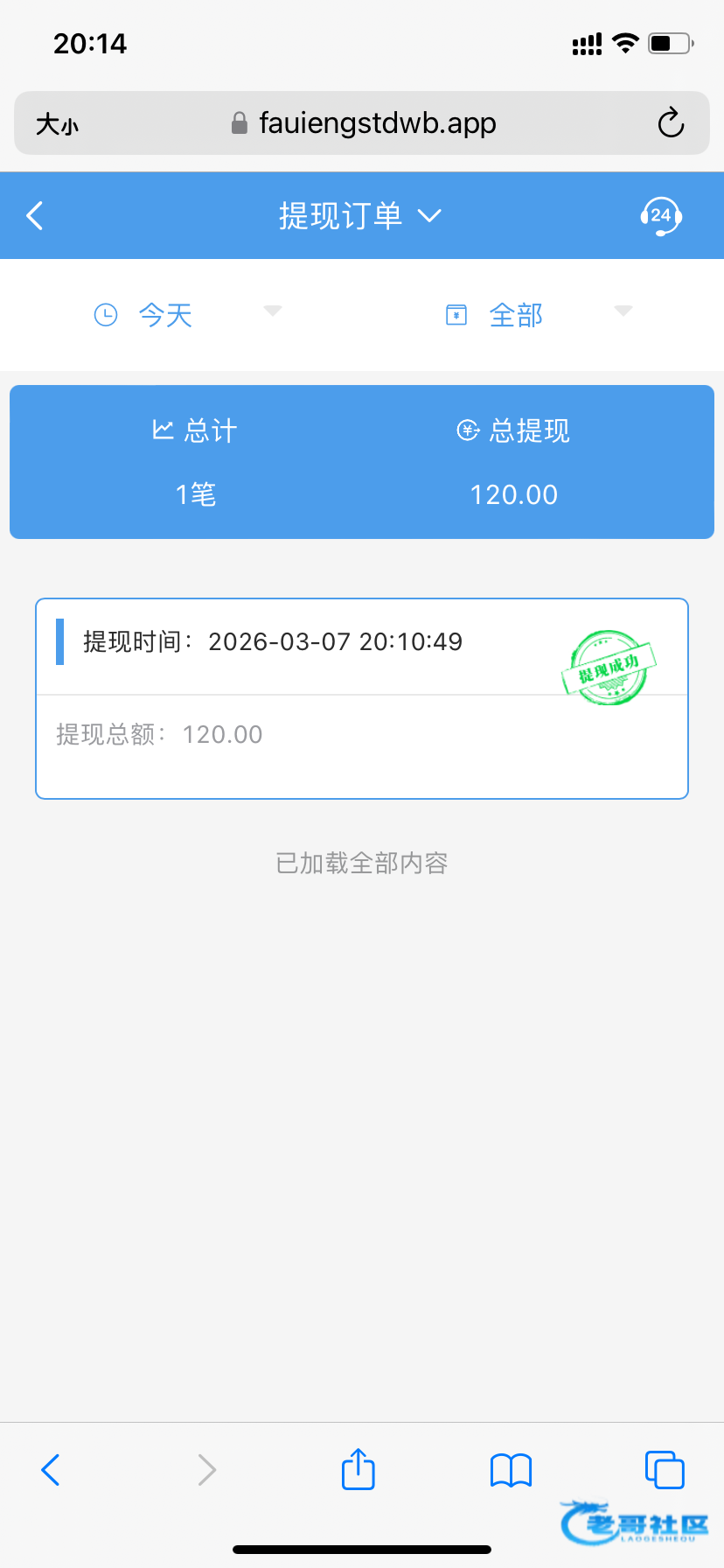
Task: Open the 全部 status filter dropdown
Action: tap(539, 314)
